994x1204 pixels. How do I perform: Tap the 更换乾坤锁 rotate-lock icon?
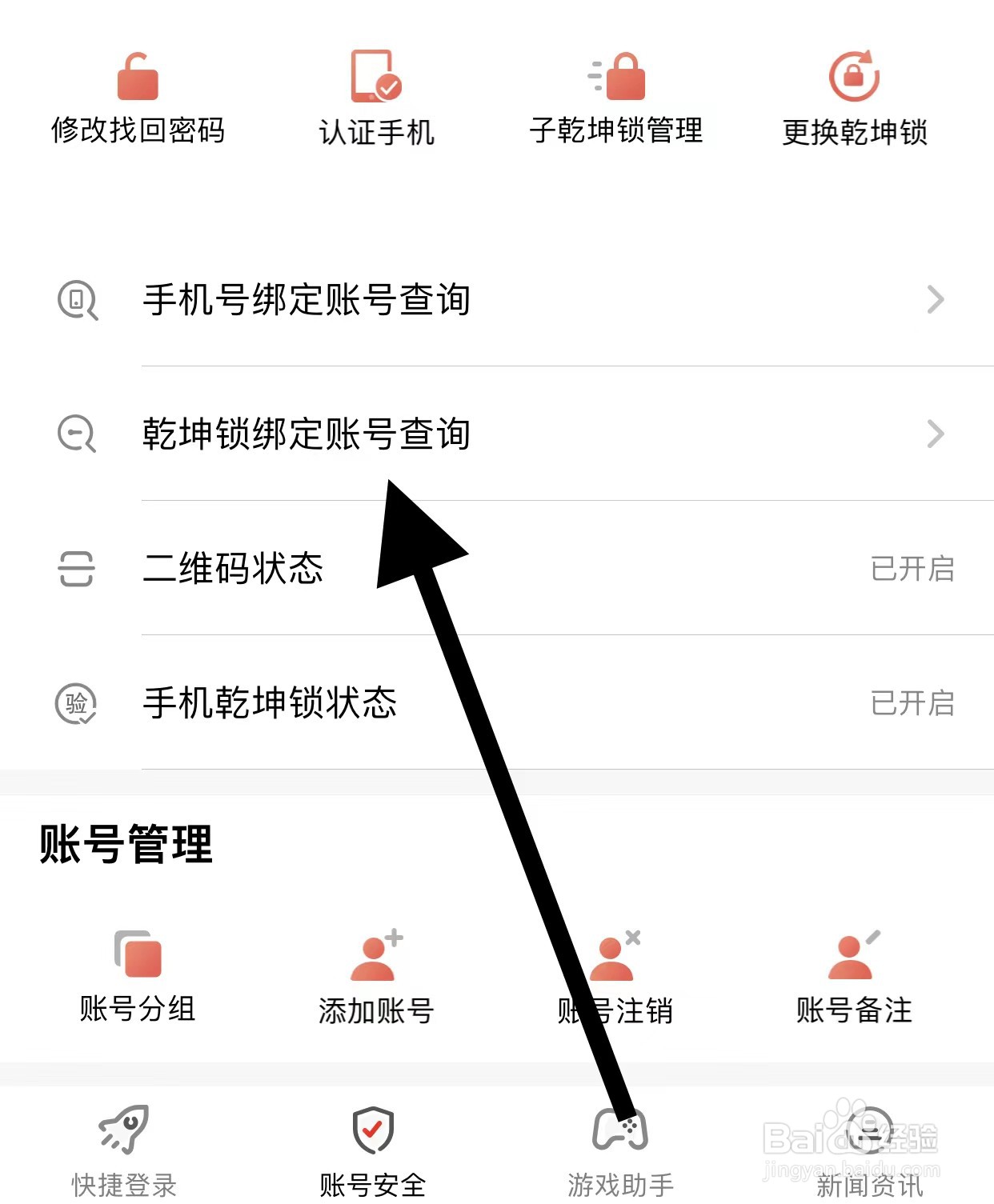tap(855, 76)
